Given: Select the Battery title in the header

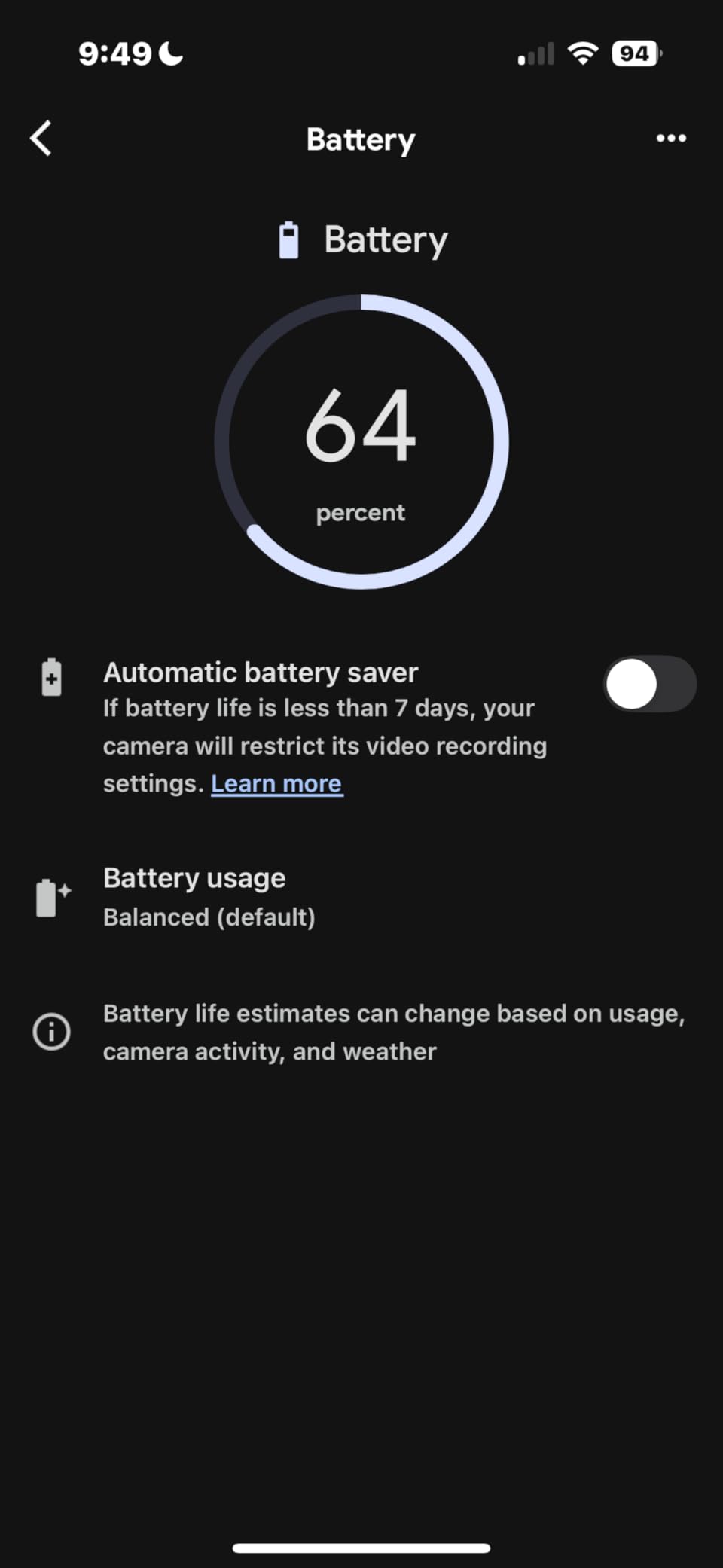Looking at the screenshot, I should (360, 139).
